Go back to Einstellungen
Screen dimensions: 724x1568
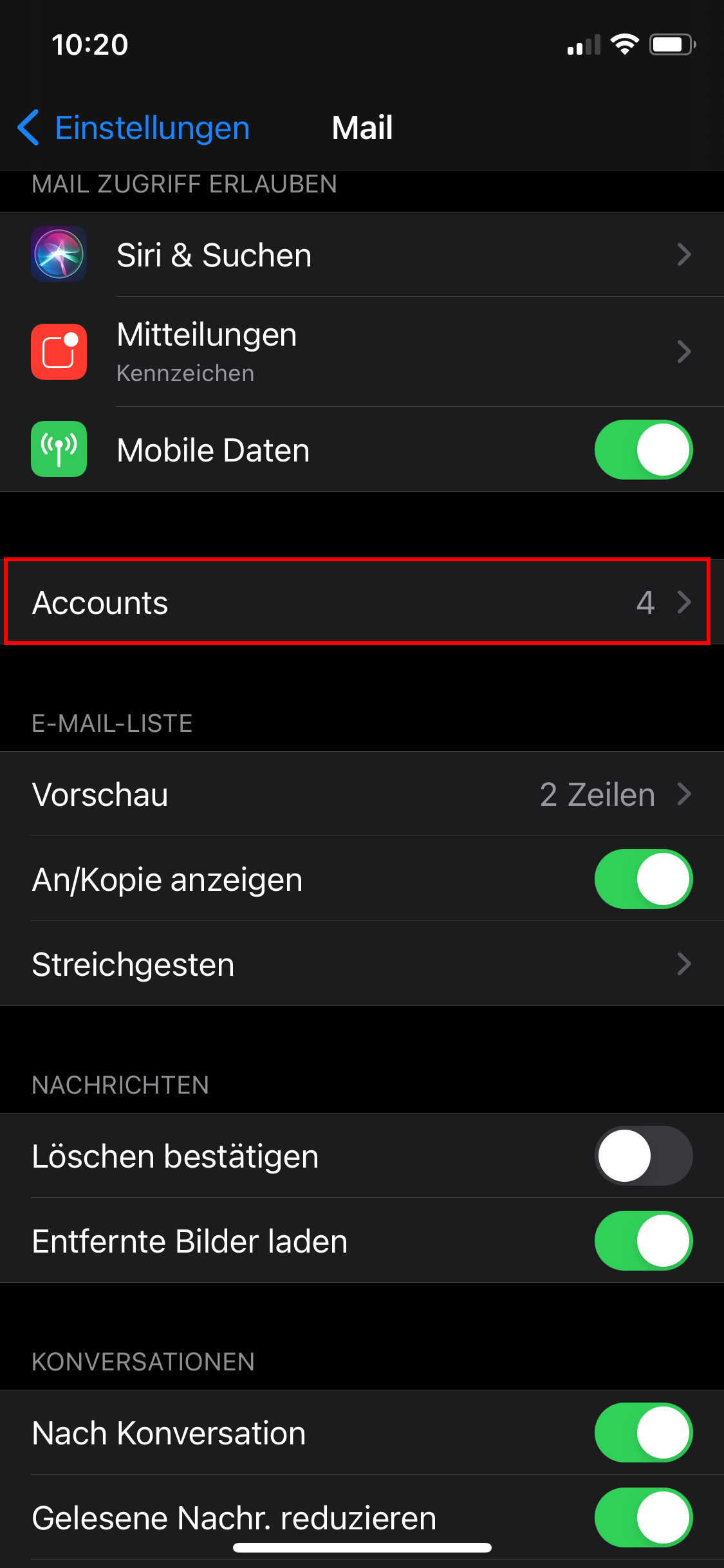tap(134, 127)
